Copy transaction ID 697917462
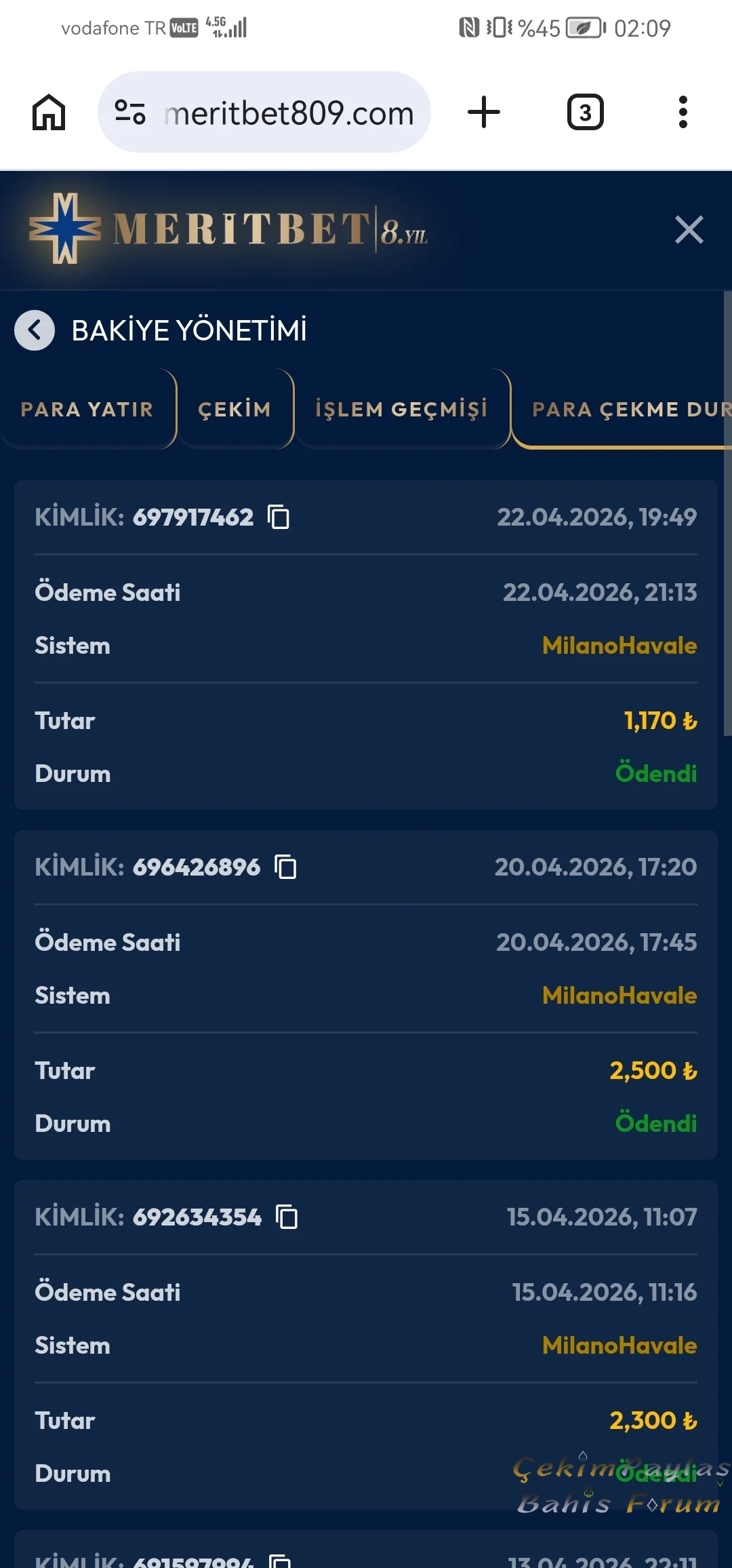 click(x=279, y=517)
